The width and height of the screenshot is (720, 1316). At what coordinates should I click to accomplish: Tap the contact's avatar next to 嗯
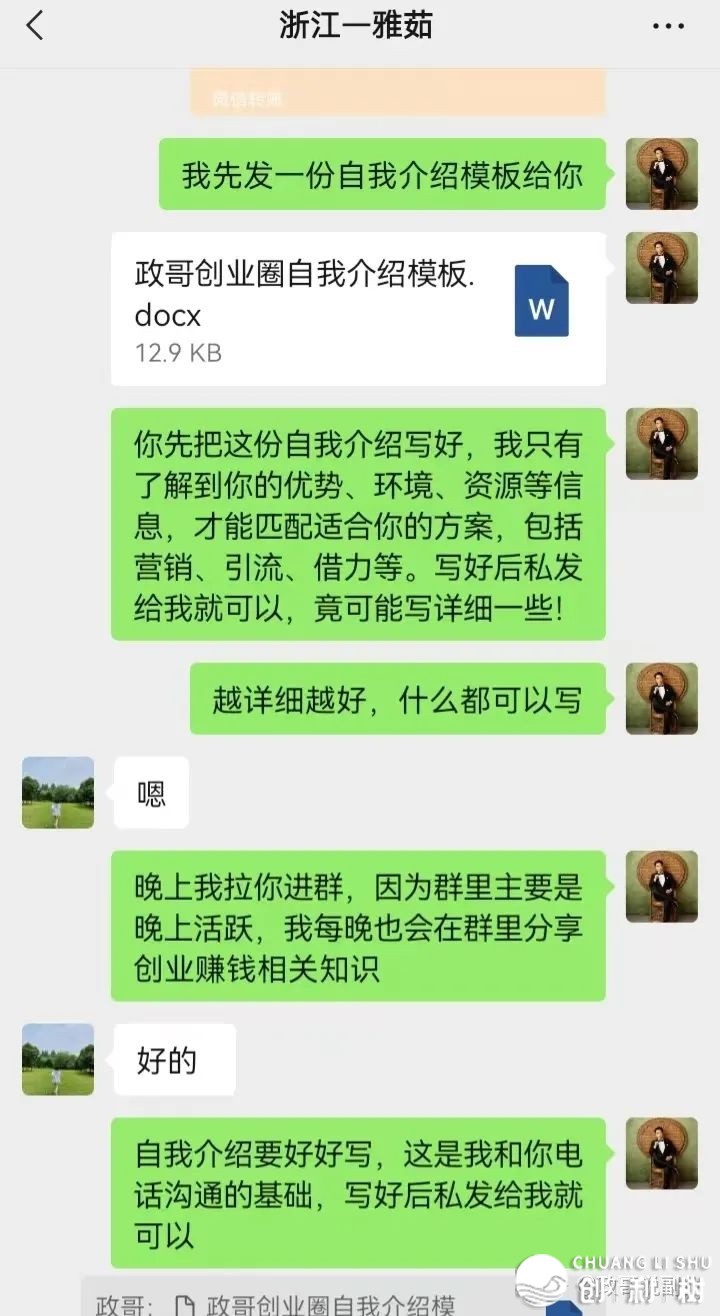point(58,792)
